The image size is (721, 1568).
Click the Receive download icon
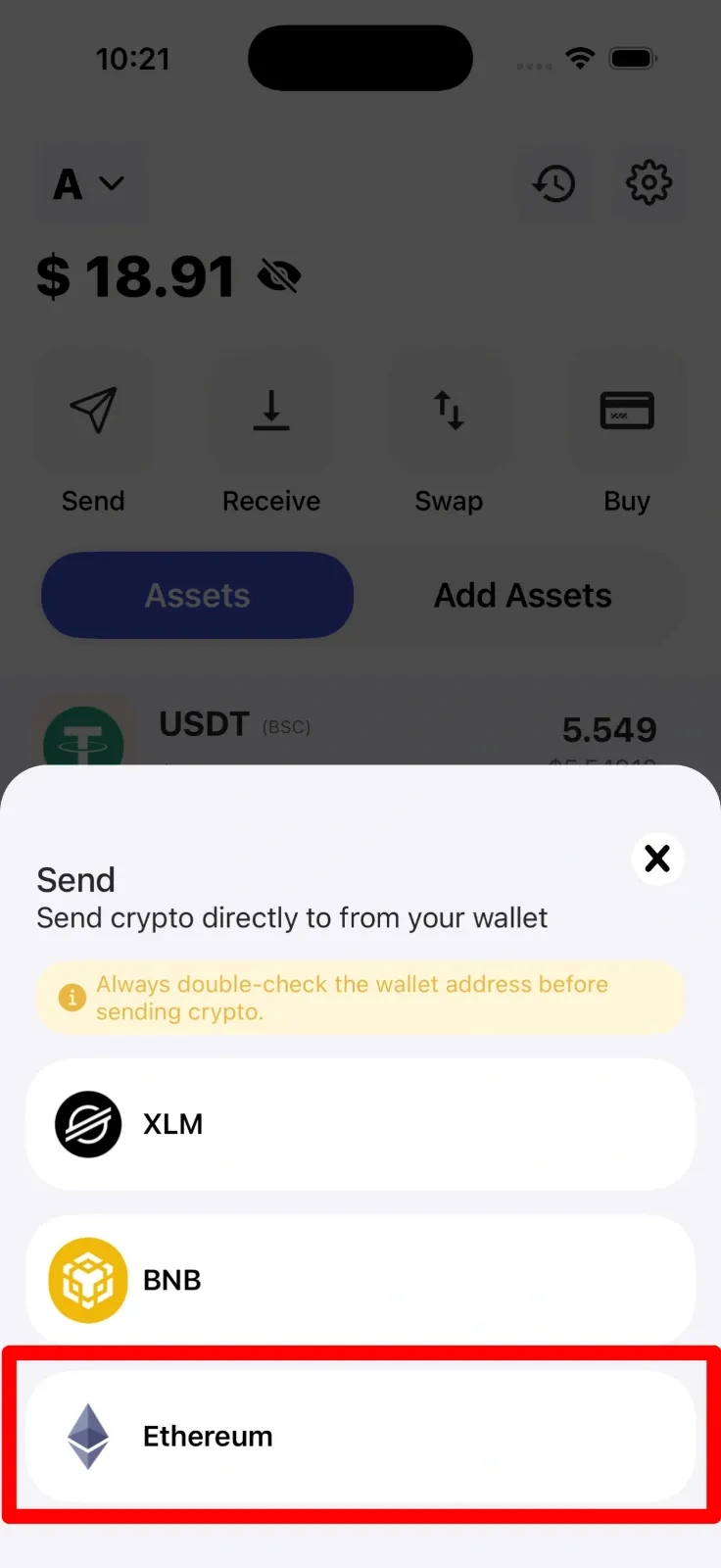coord(271,411)
